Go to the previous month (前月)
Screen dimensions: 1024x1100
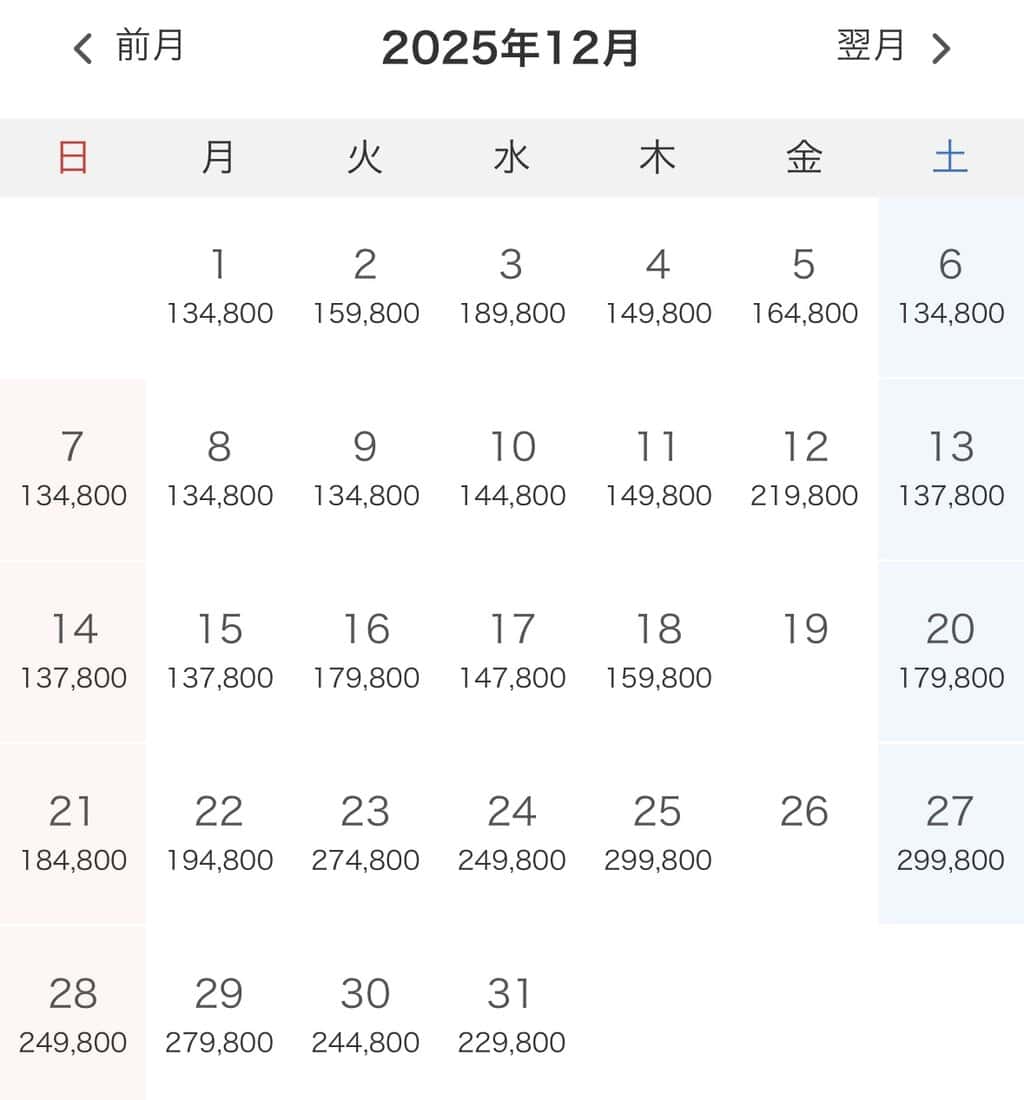(x=128, y=47)
